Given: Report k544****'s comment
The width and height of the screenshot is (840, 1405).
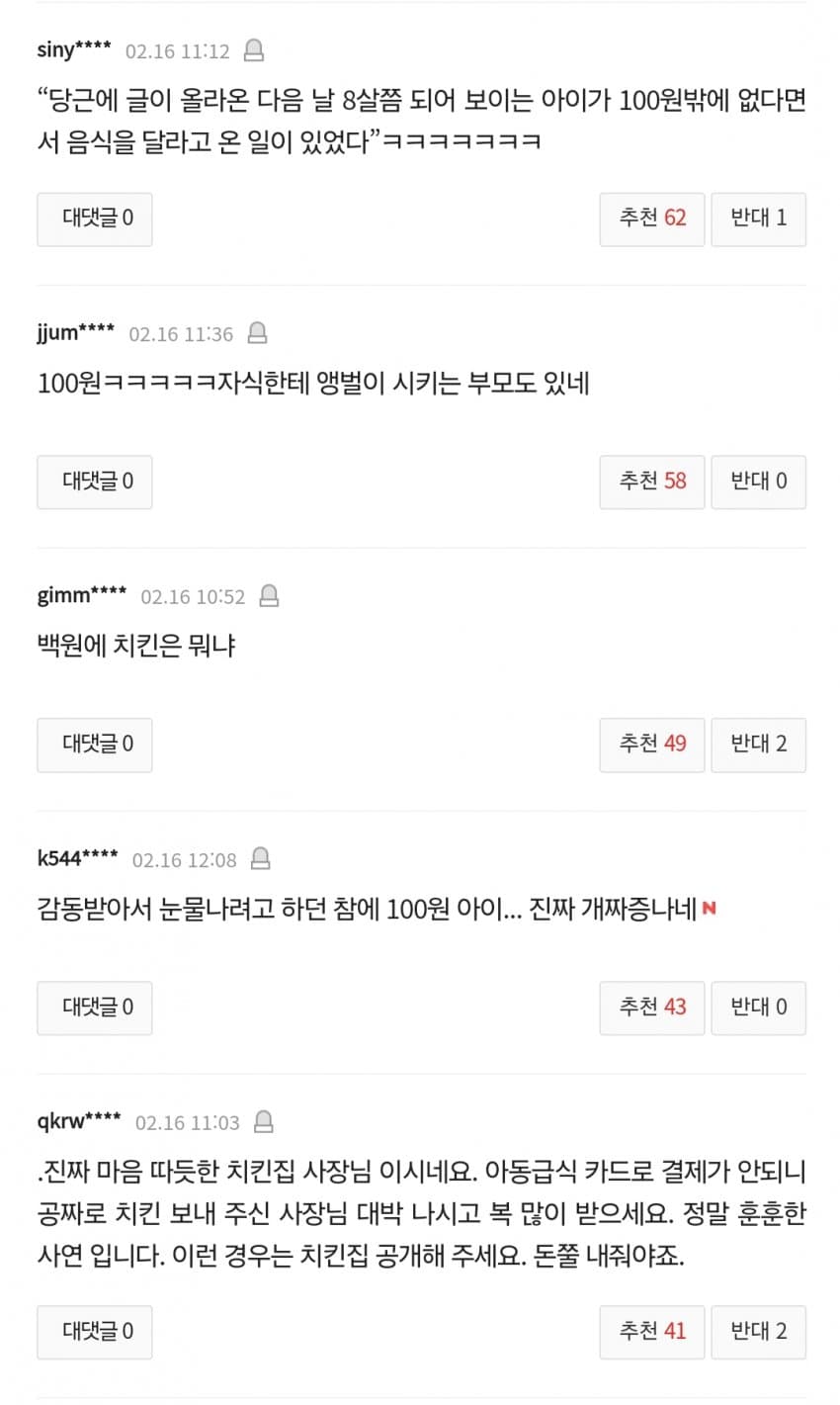Looking at the screenshot, I should pyautogui.click(x=261, y=859).
